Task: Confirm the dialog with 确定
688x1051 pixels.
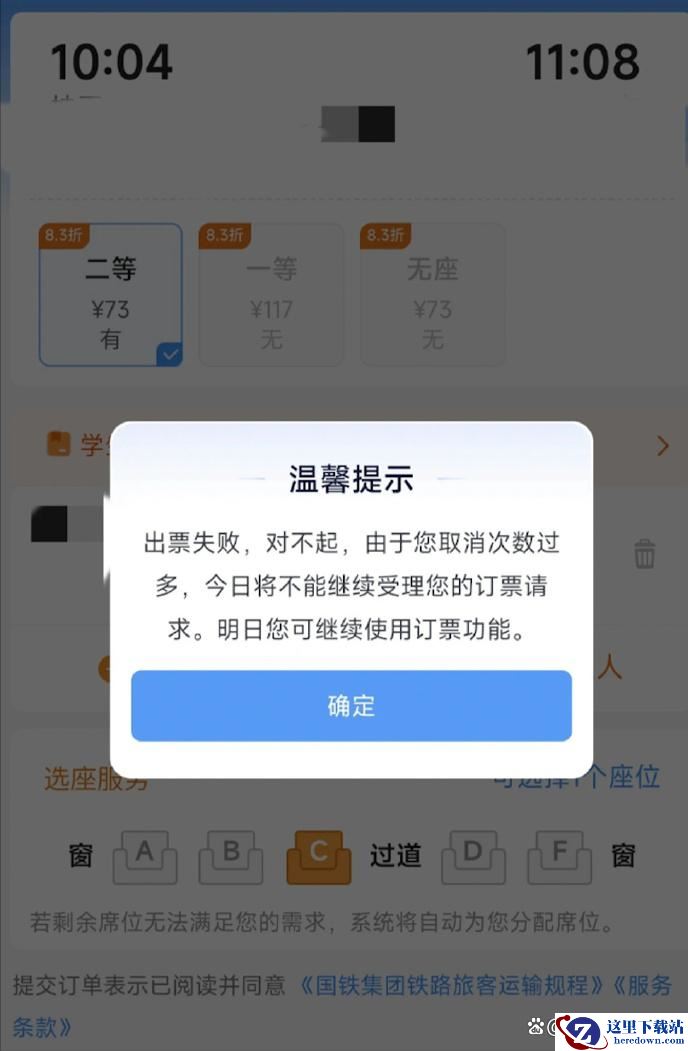Action: click(351, 706)
